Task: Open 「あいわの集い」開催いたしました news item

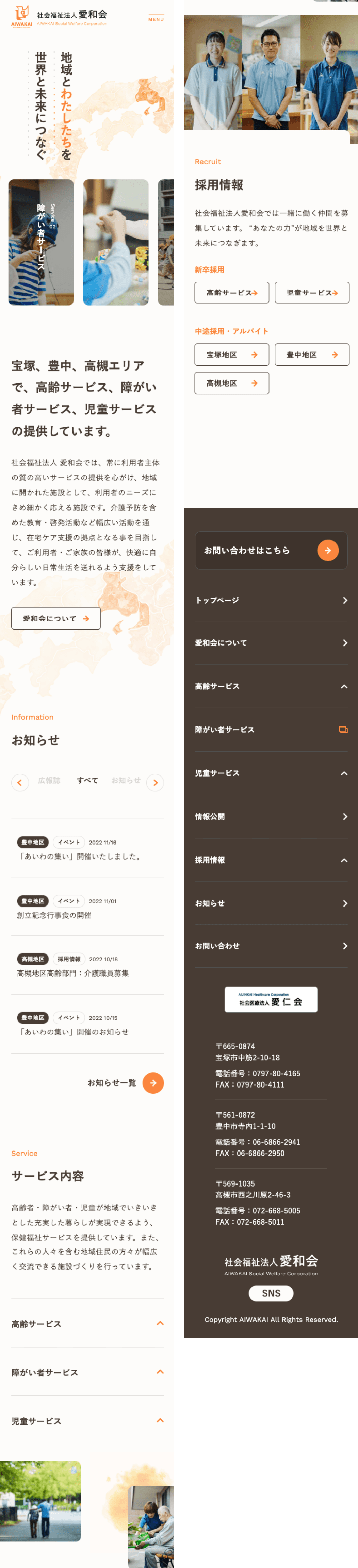Action: click(x=80, y=856)
